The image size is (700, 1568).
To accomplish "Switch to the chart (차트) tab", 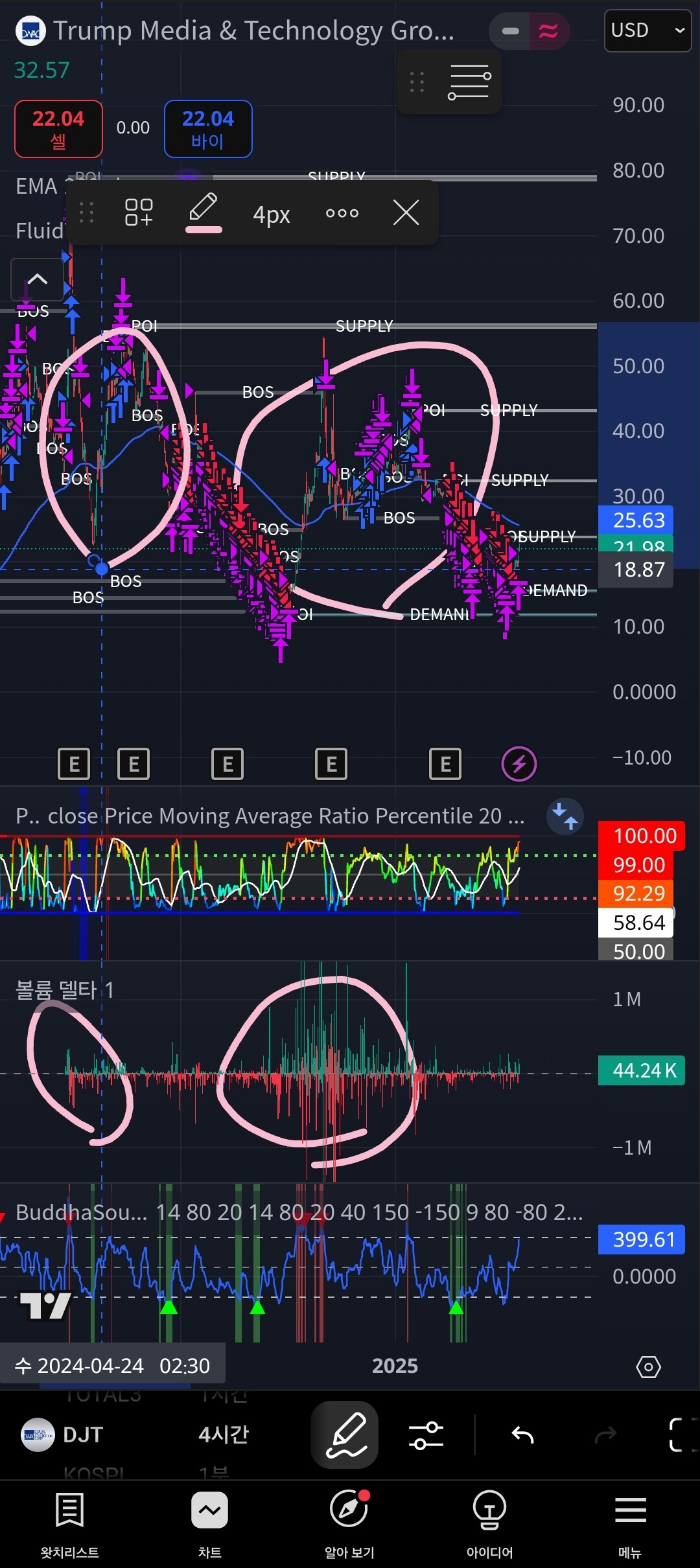I will pos(209,1522).
